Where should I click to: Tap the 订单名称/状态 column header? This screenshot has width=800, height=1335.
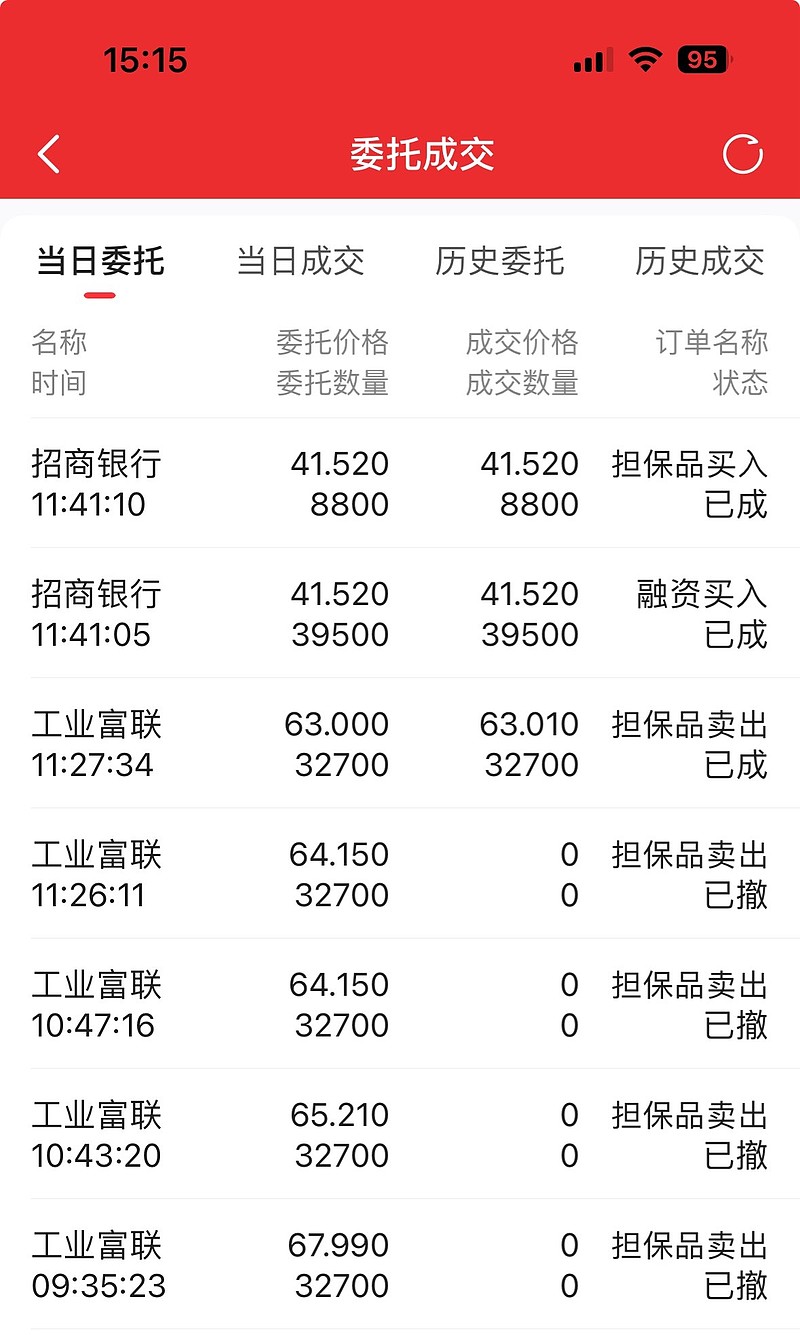click(710, 362)
